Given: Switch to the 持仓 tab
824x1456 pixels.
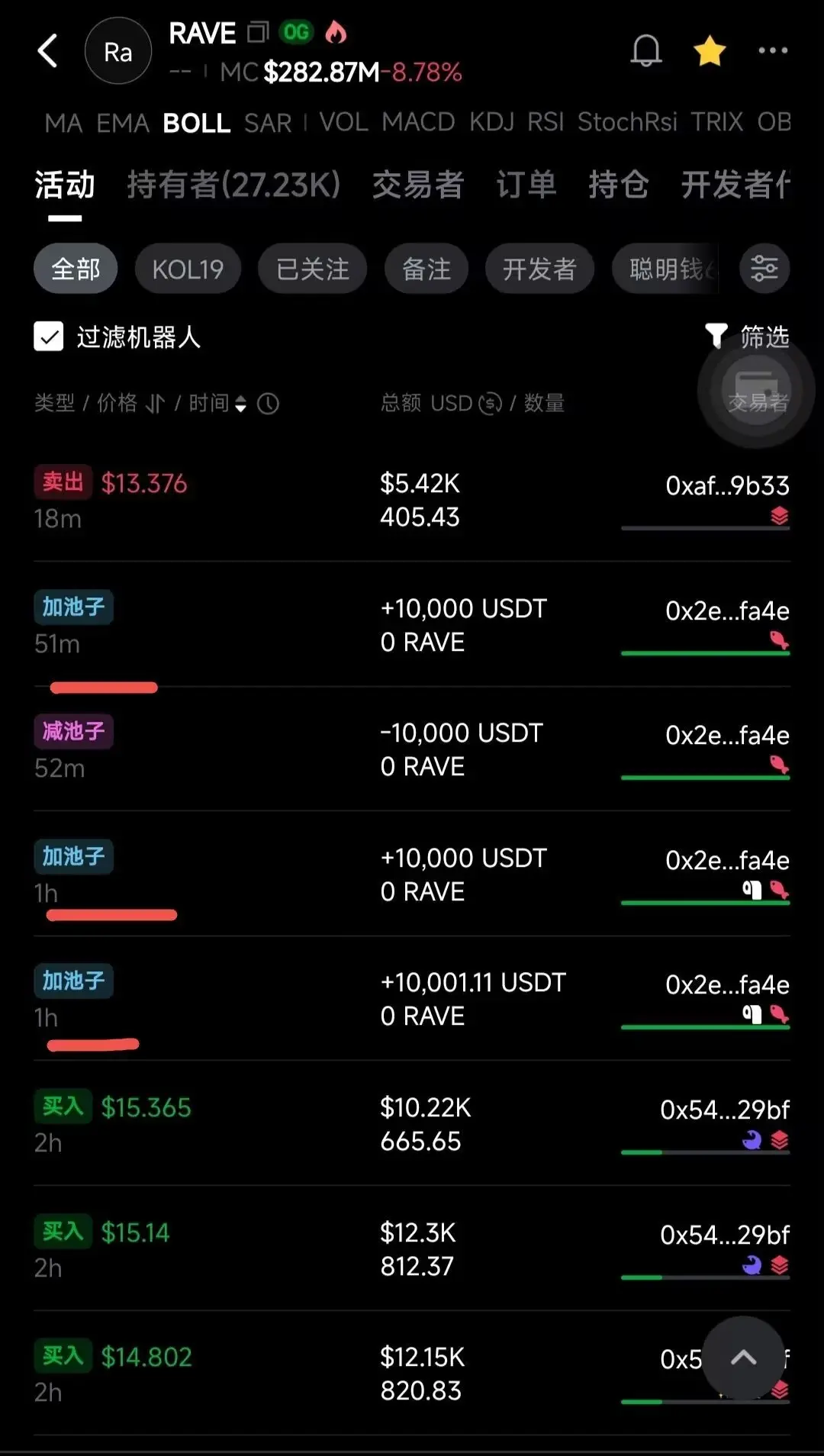Looking at the screenshot, I should [619, 185].
